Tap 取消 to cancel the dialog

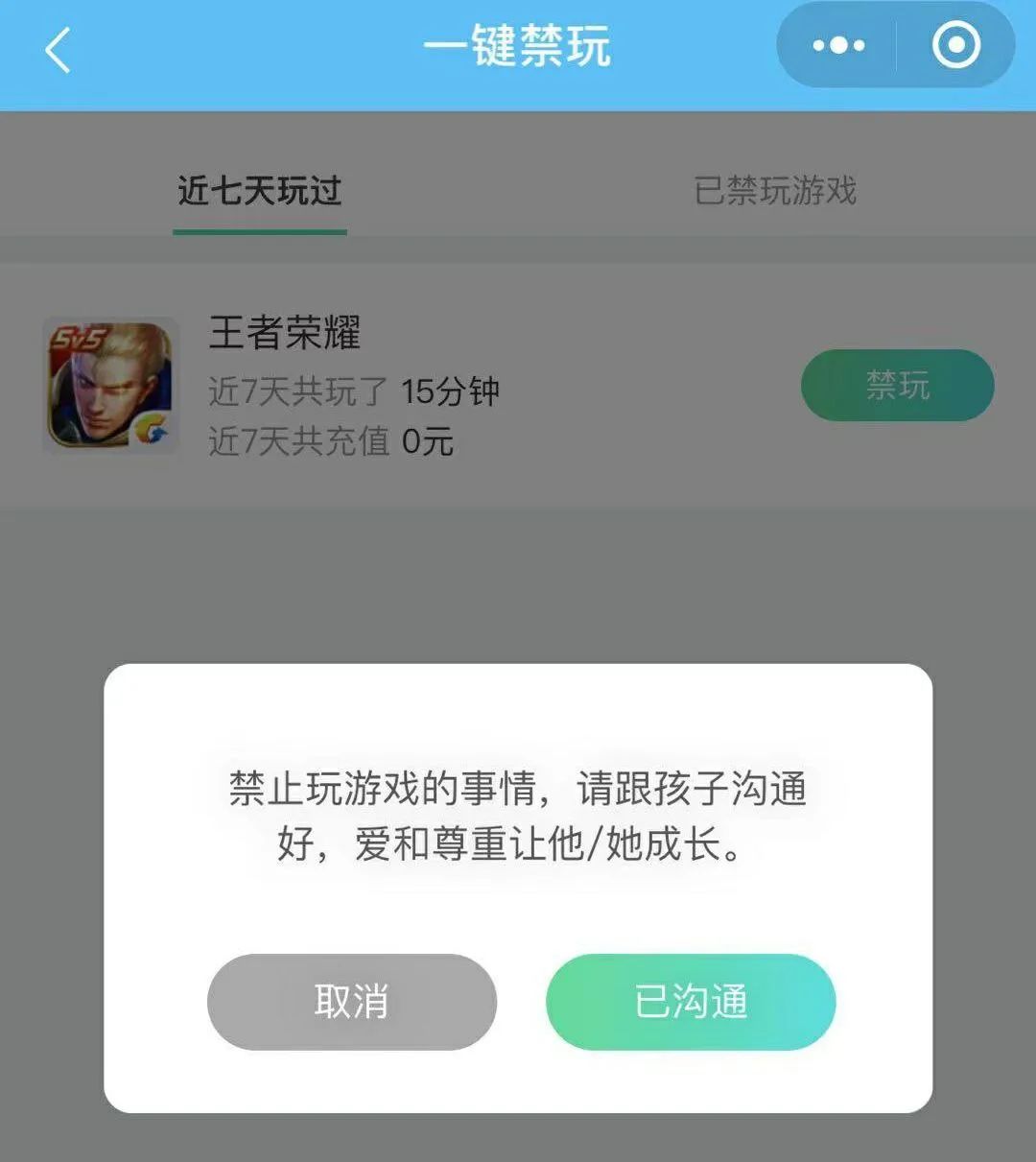(x=351, y=1002)
